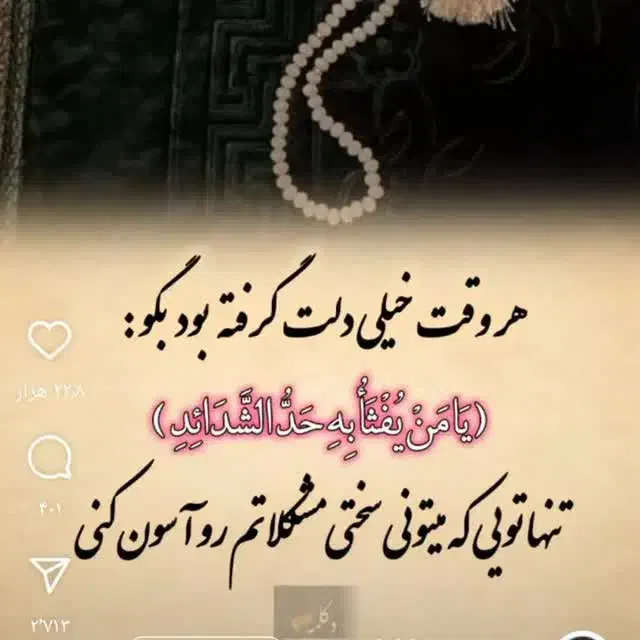
Task: Share this reel via paper plane icon
Action: coord(49,573)
